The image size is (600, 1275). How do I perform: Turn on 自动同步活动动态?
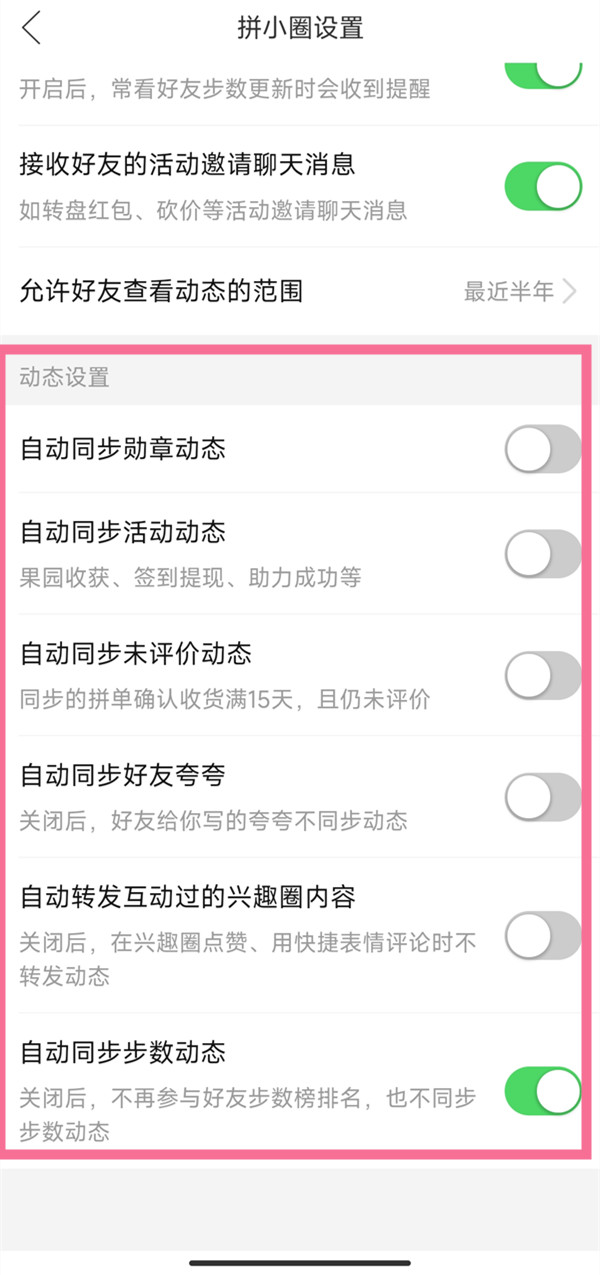pyautogui.click(x=542, y=553)
